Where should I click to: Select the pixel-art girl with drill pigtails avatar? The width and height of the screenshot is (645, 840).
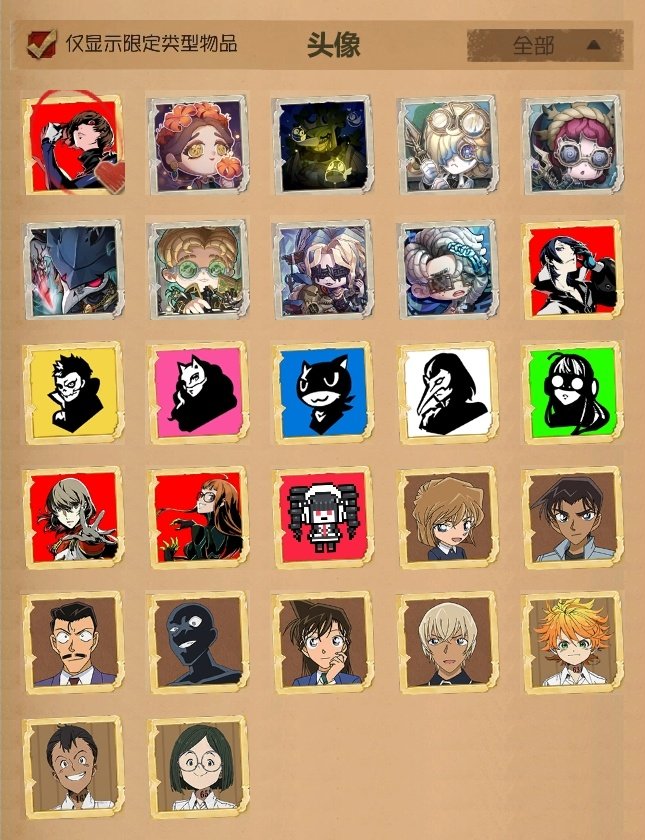pos(322,517)
